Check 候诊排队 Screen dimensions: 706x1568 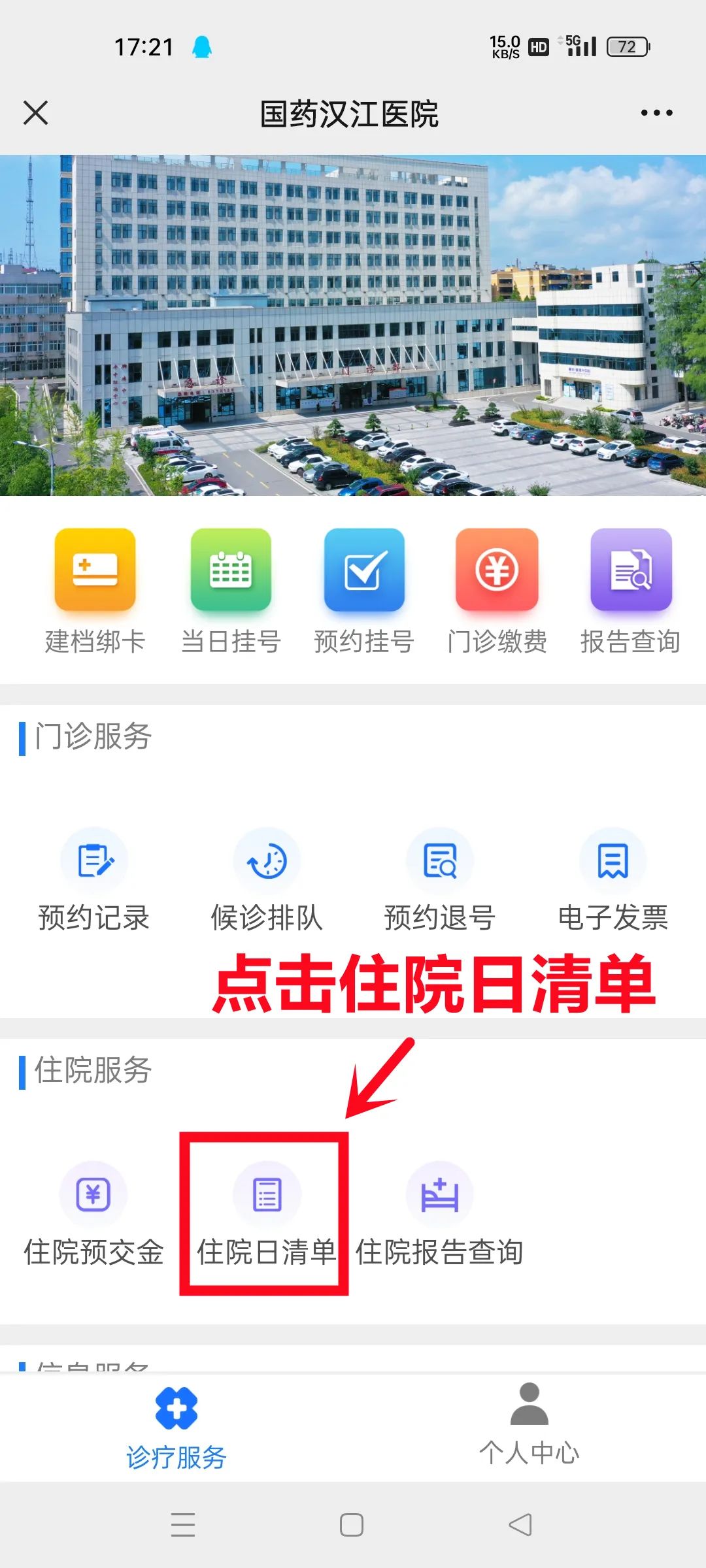267,879
